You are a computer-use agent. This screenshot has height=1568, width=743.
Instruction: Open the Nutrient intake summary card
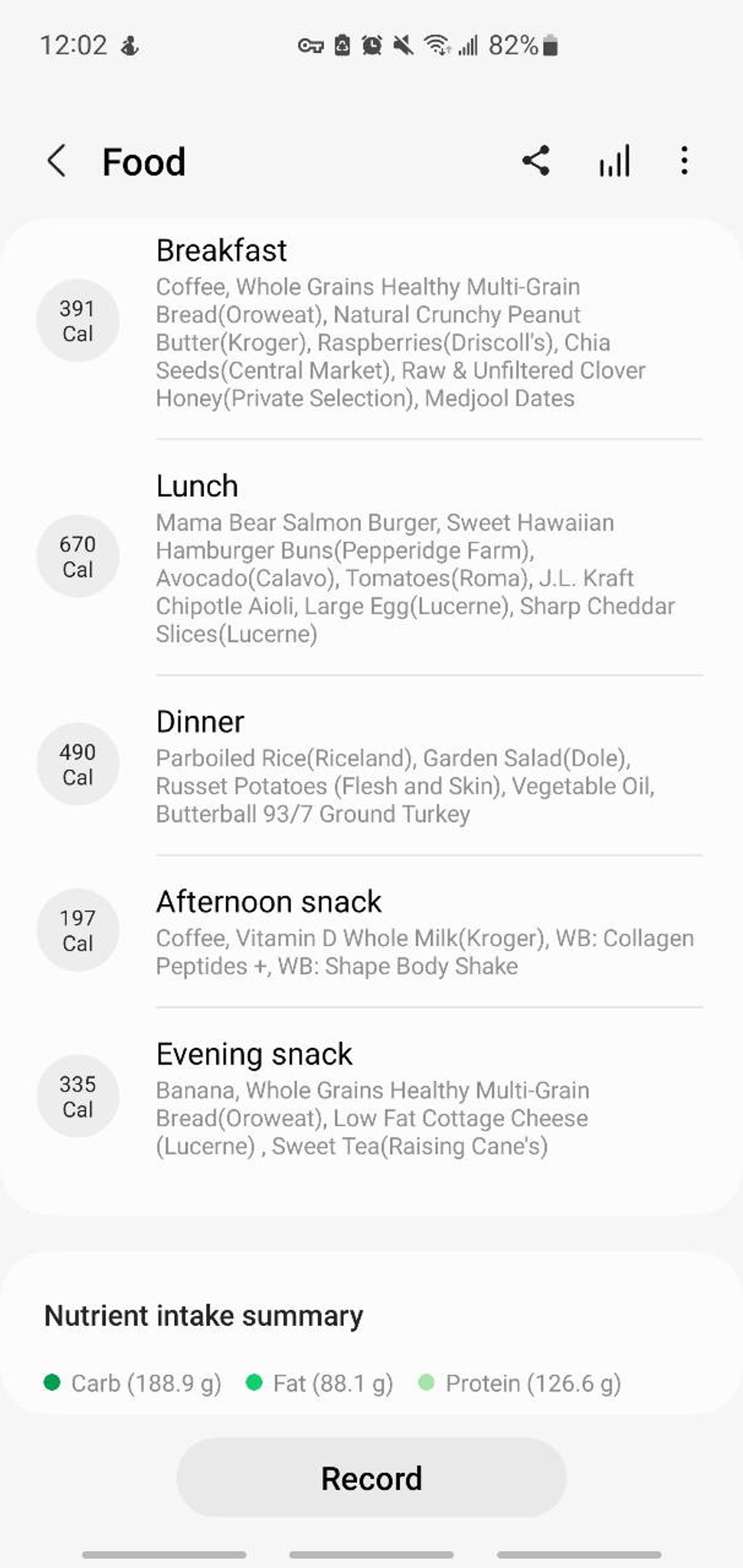pos(371,1333)
